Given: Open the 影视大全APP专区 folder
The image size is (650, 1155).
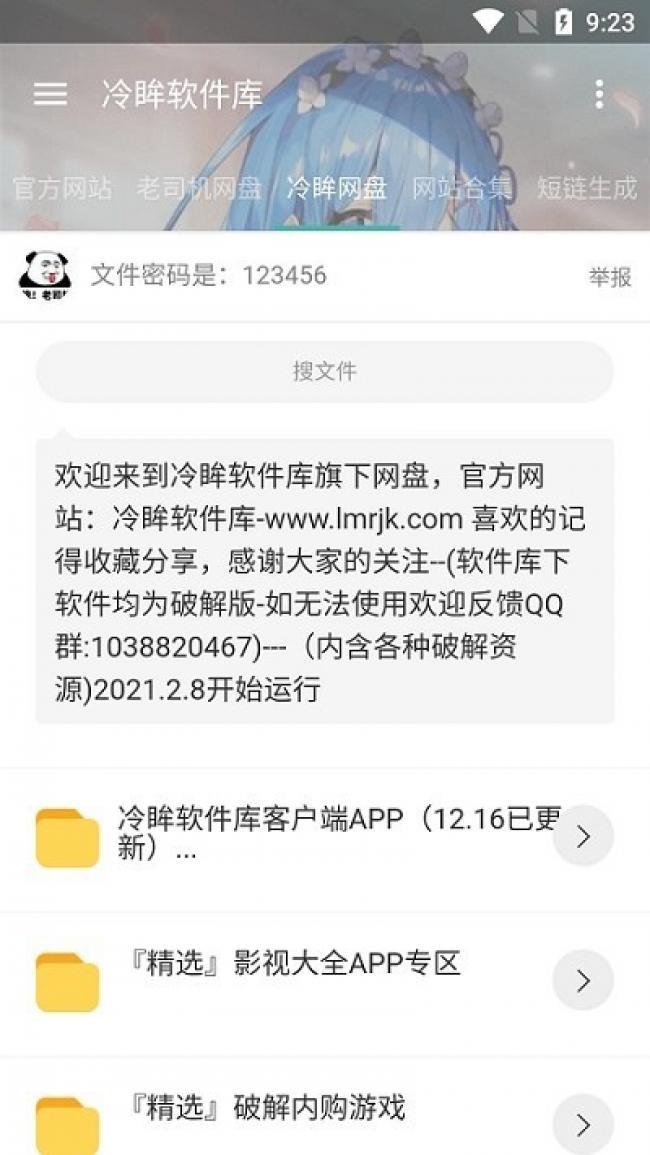Looking at the screenshot, I should point(325,982).
